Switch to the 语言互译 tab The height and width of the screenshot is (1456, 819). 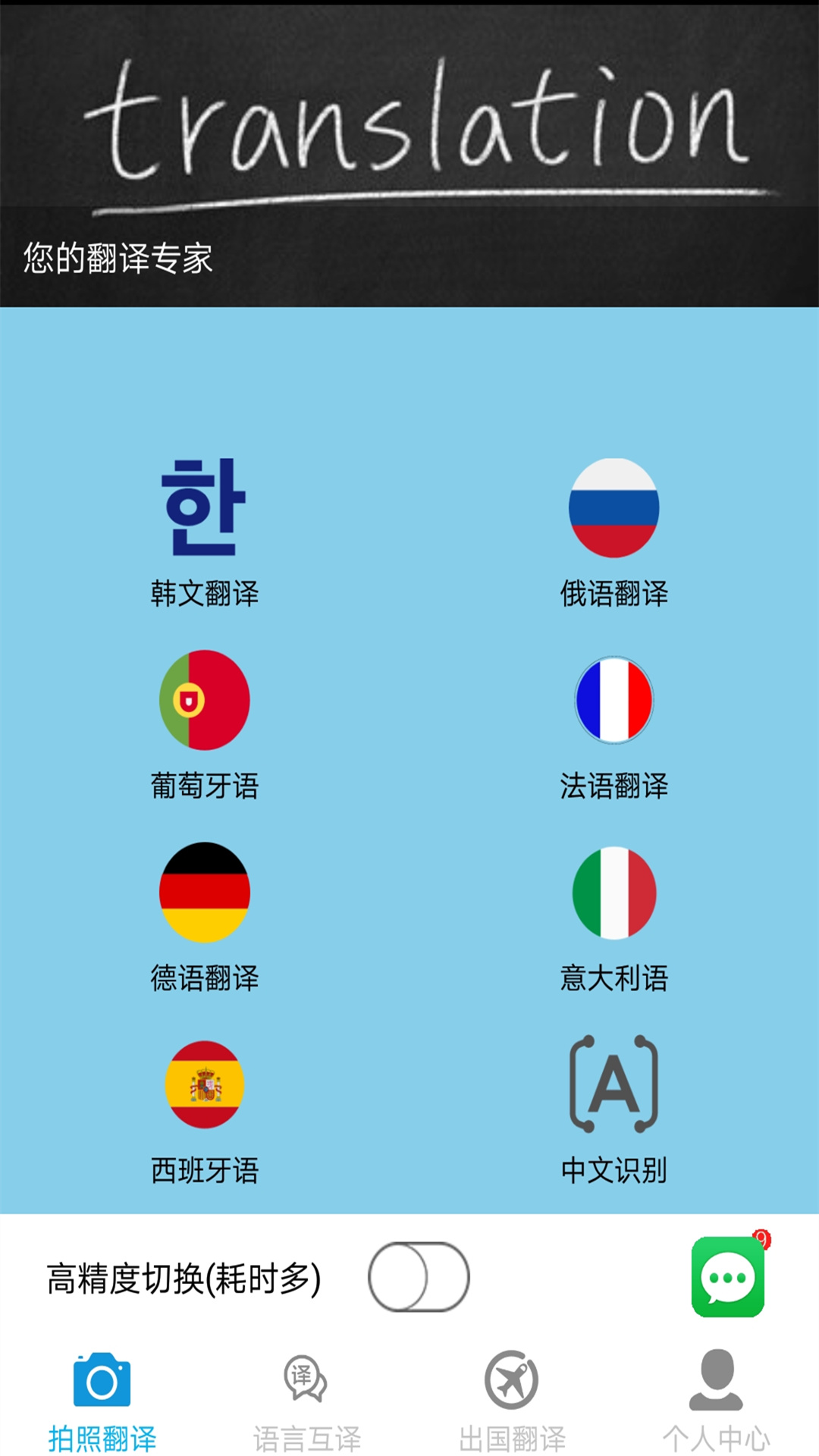307,1401
